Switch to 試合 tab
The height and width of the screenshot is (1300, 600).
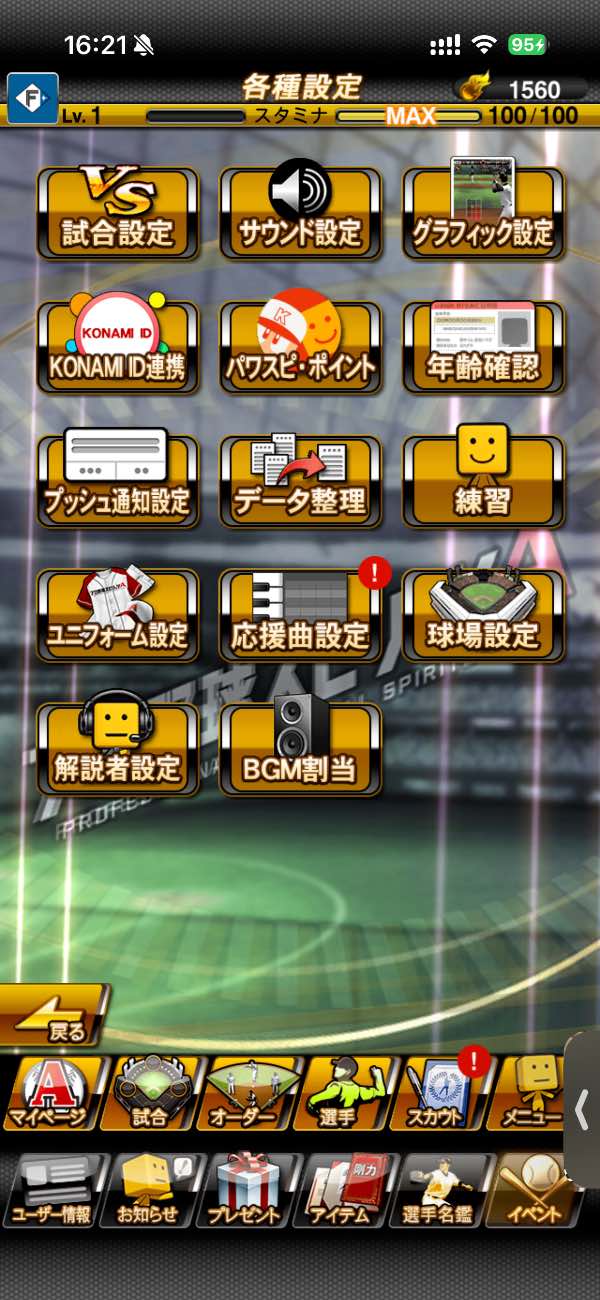click(x=150, y=1095)
